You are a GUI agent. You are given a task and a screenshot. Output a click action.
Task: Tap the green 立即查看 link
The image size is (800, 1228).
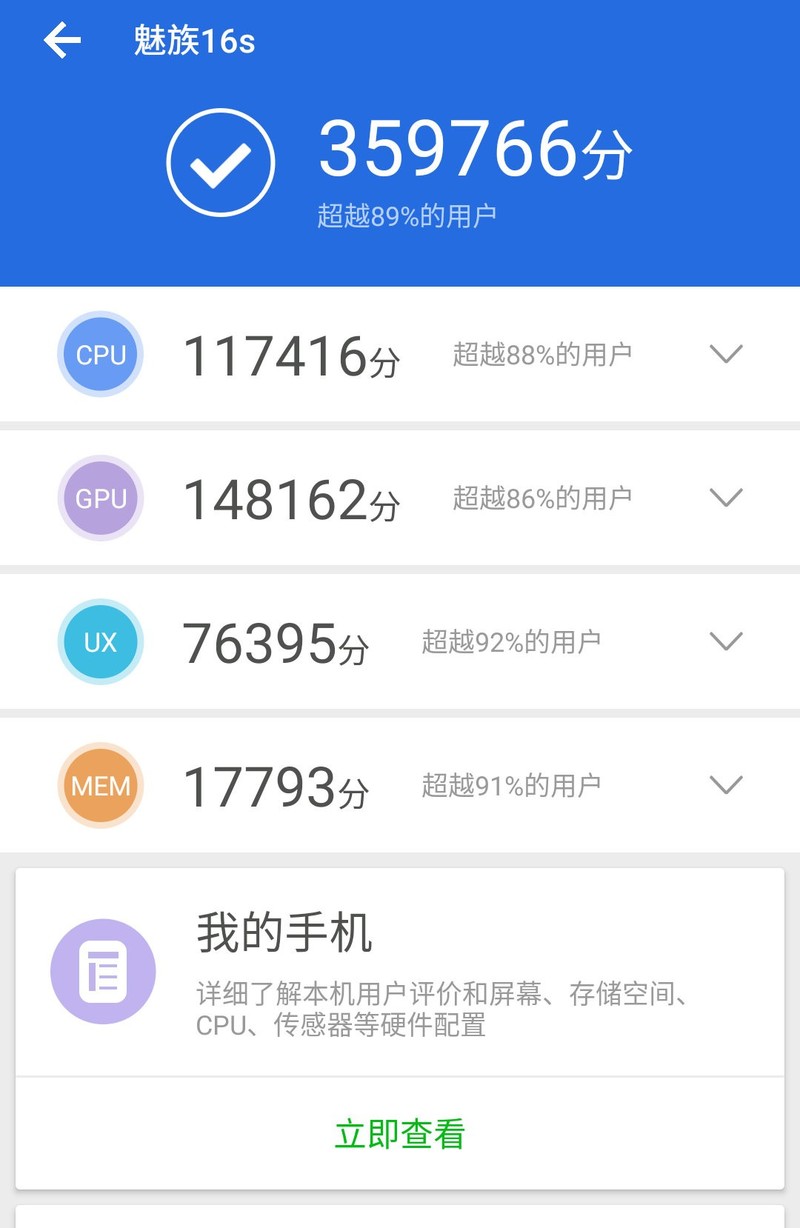(400, 1133)
